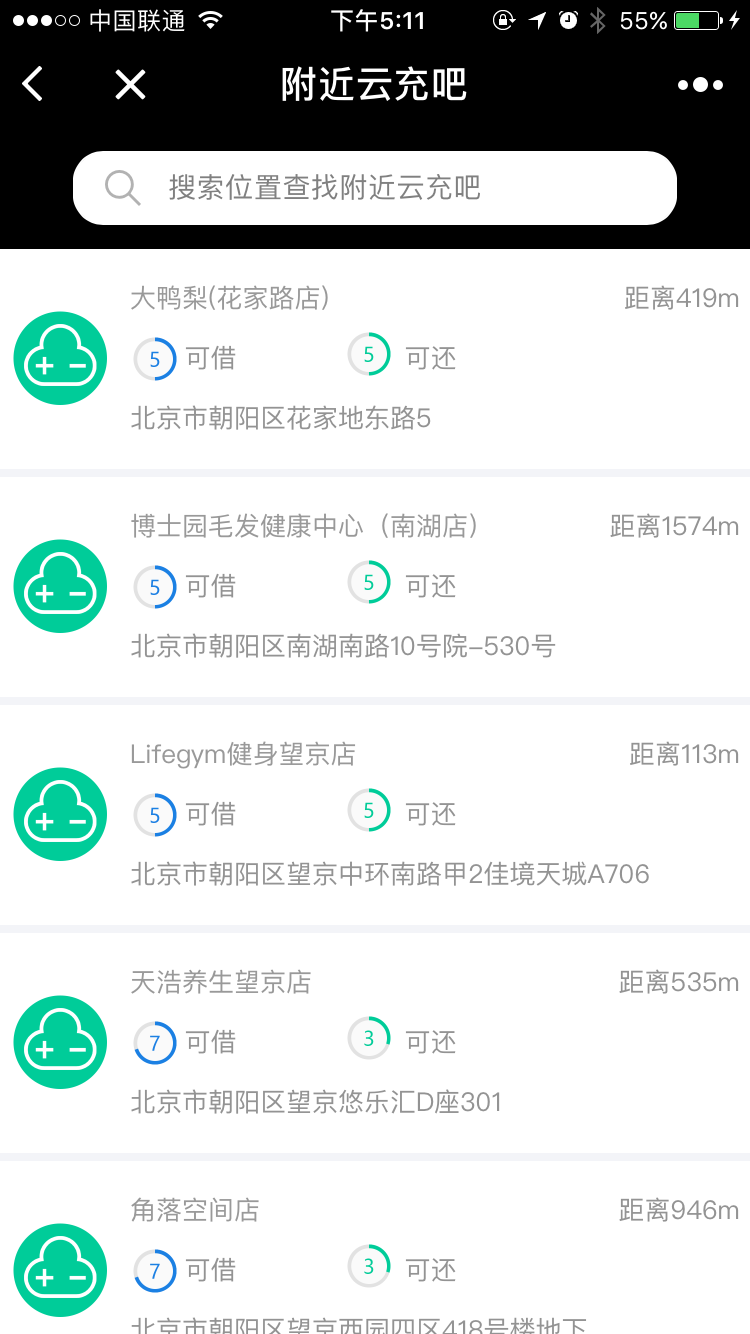The image size is (750, 1334).
Task: Tap the 搜索位置查找附近云充吧 search box
Action: click(375, 188)
